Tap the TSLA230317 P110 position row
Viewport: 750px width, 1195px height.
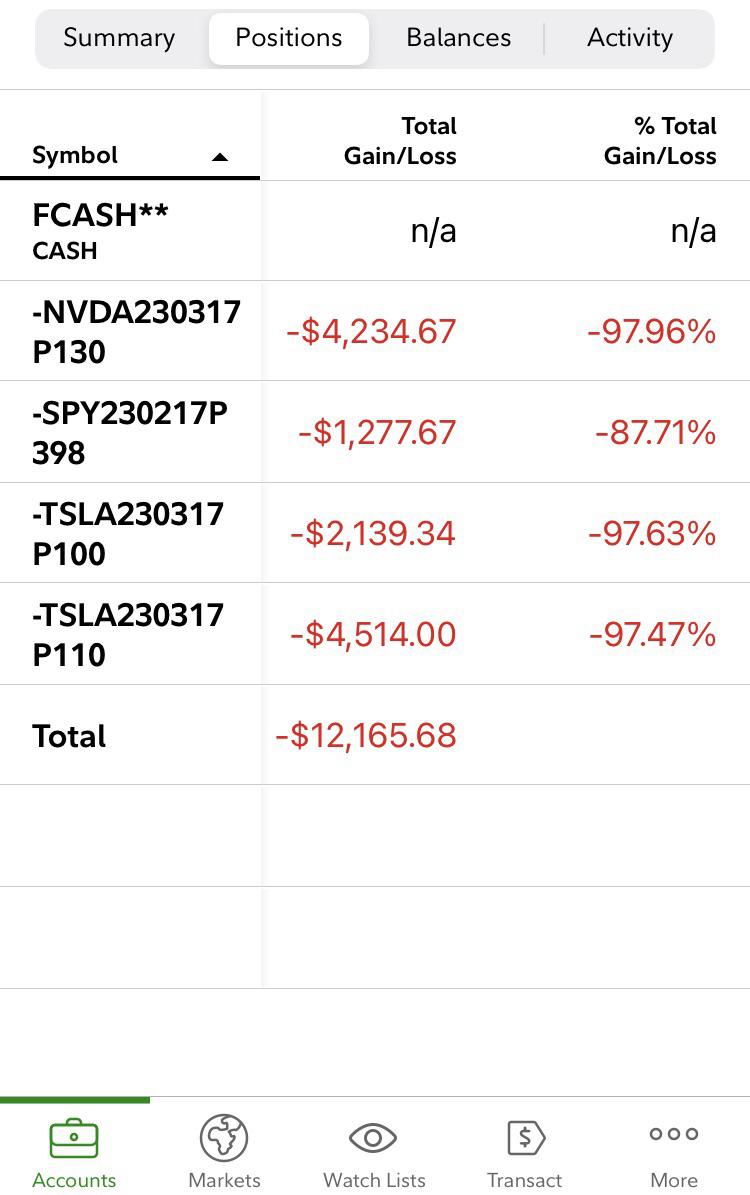pyautogui.click(x=128, y=634)
